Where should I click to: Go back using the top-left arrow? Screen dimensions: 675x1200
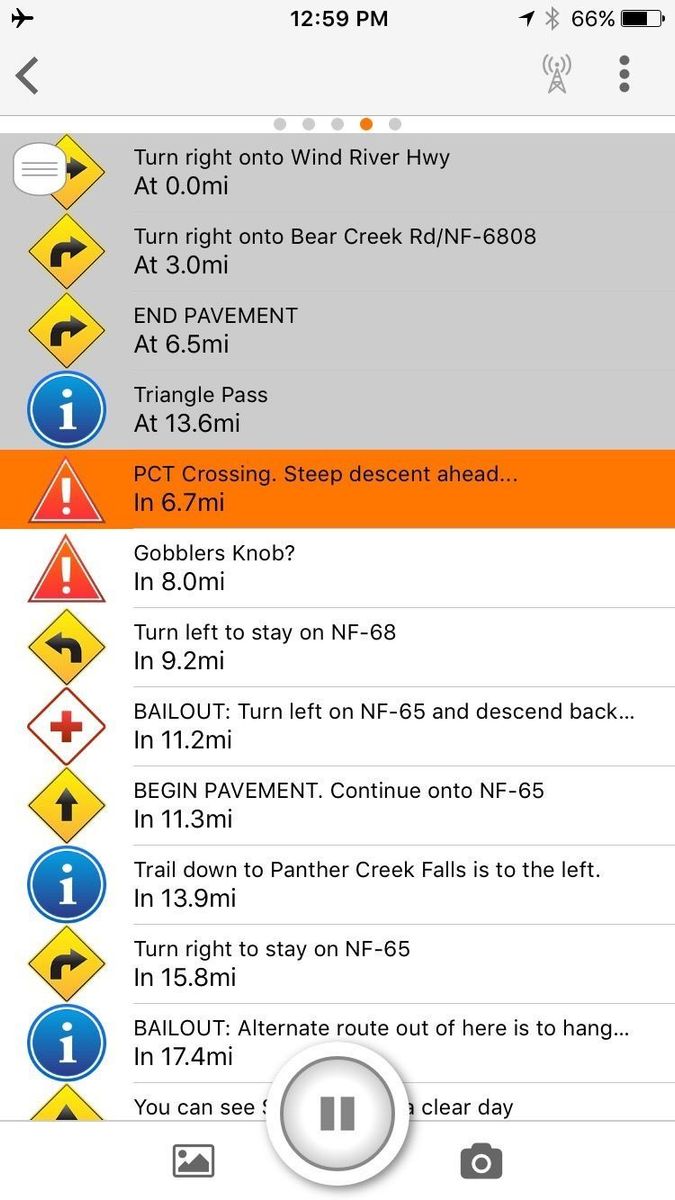tap(28, 75)
